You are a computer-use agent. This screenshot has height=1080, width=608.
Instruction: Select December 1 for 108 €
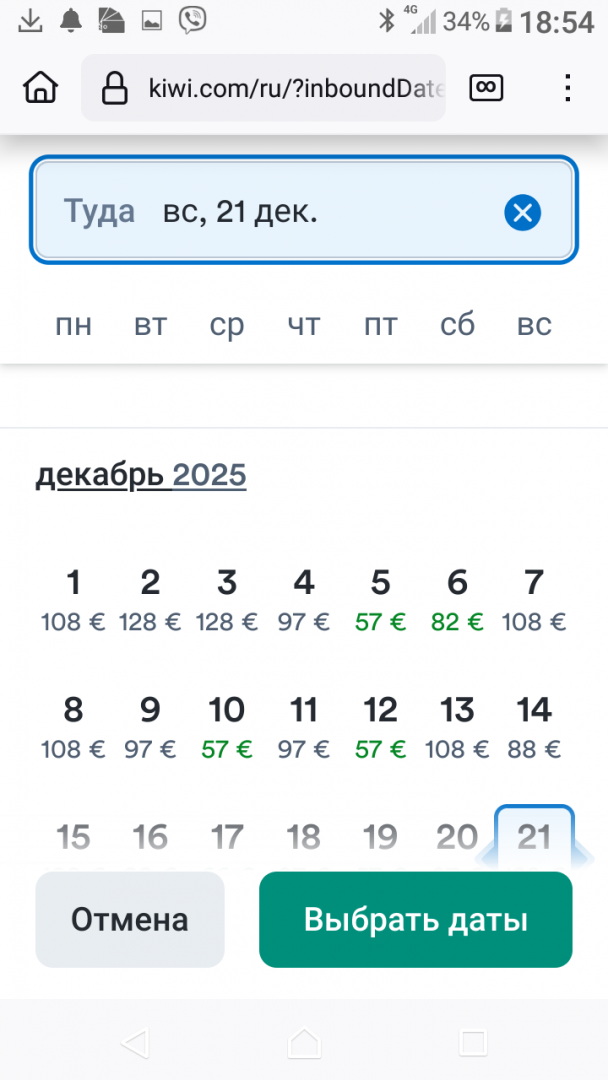pyautogui.click(x=73, y=598)
